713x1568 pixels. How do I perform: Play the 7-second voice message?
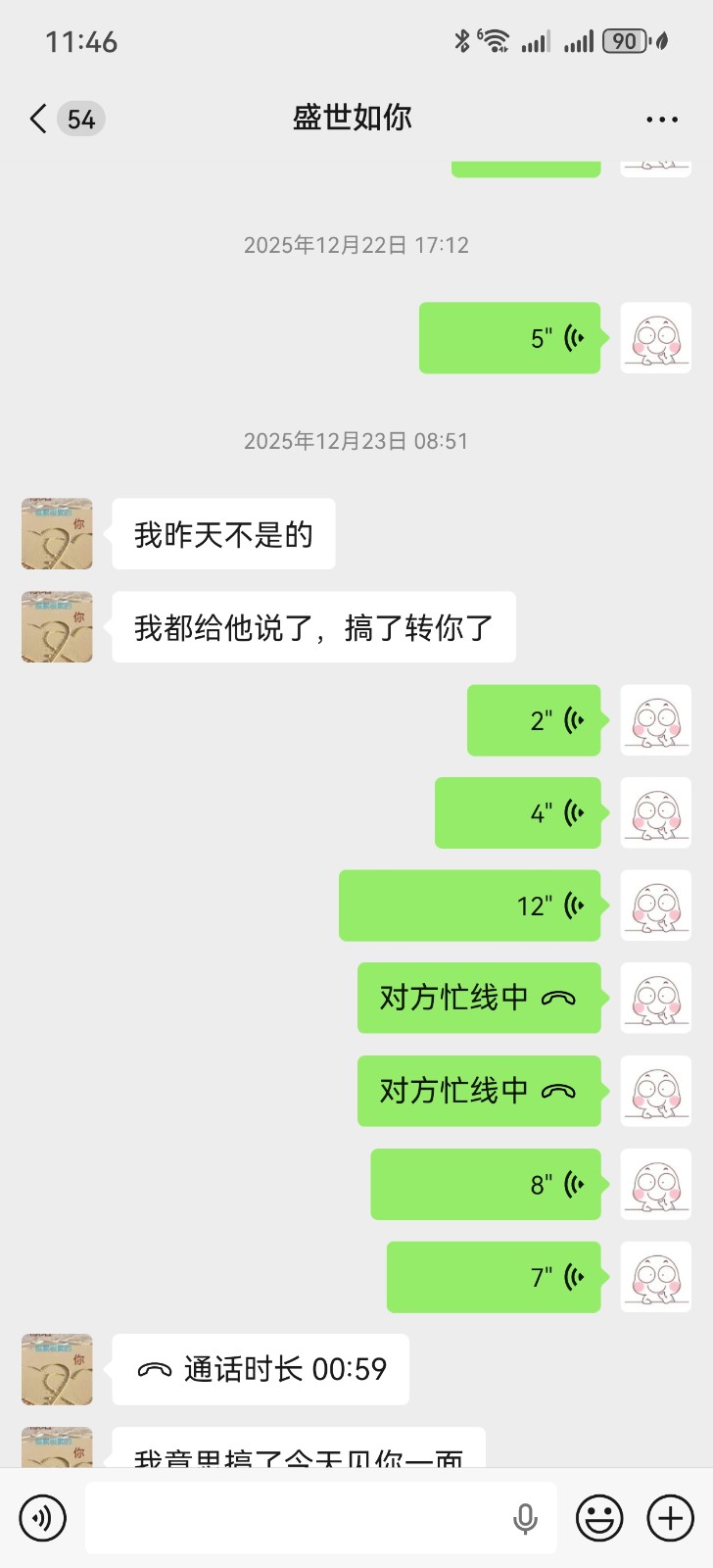point(494,1277)
